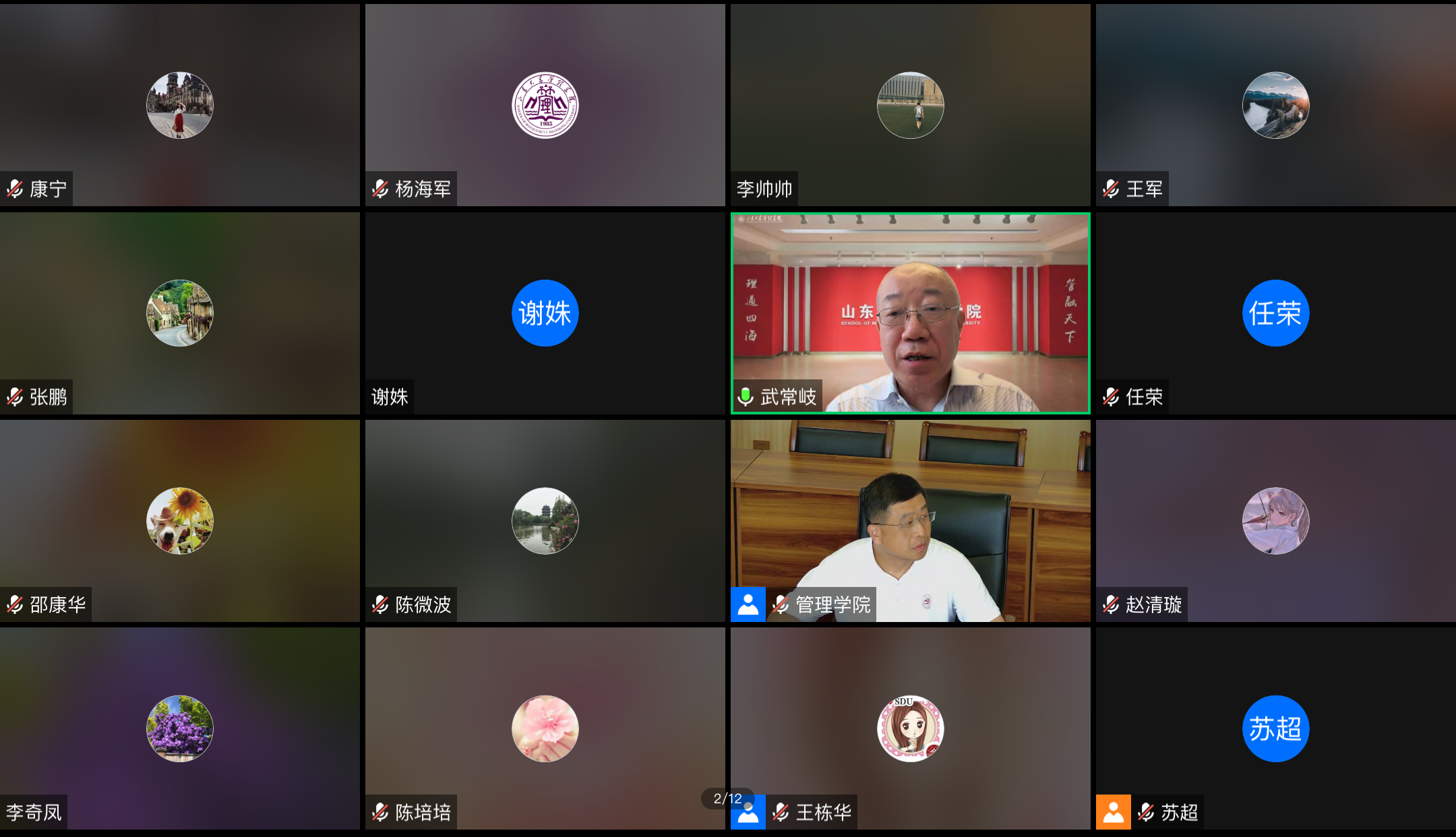Tap 王栋华's participant tile
1456x837 pixels.
pos(911,728)
